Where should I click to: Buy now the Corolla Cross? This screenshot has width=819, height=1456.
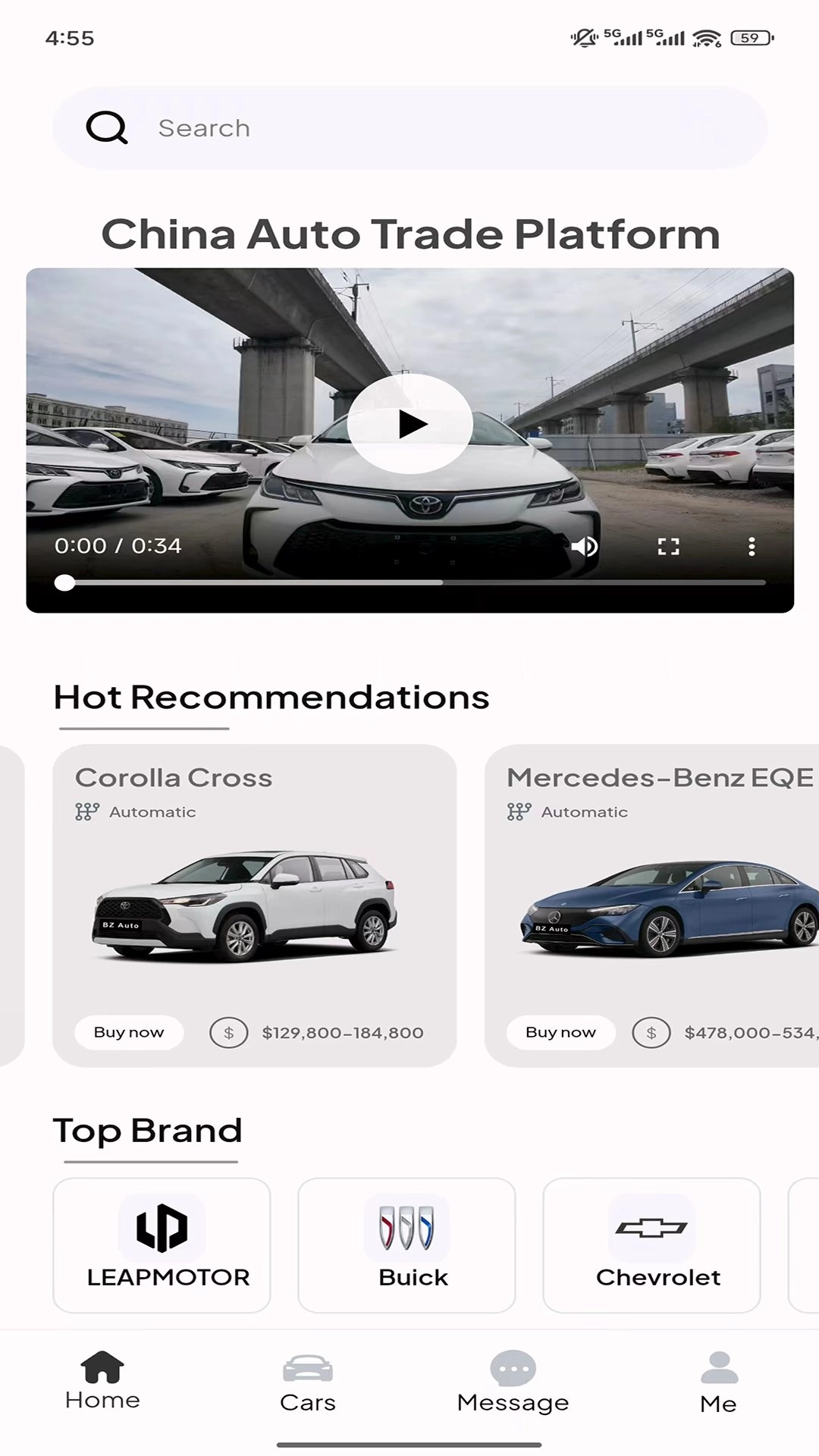coord(129,1032)
